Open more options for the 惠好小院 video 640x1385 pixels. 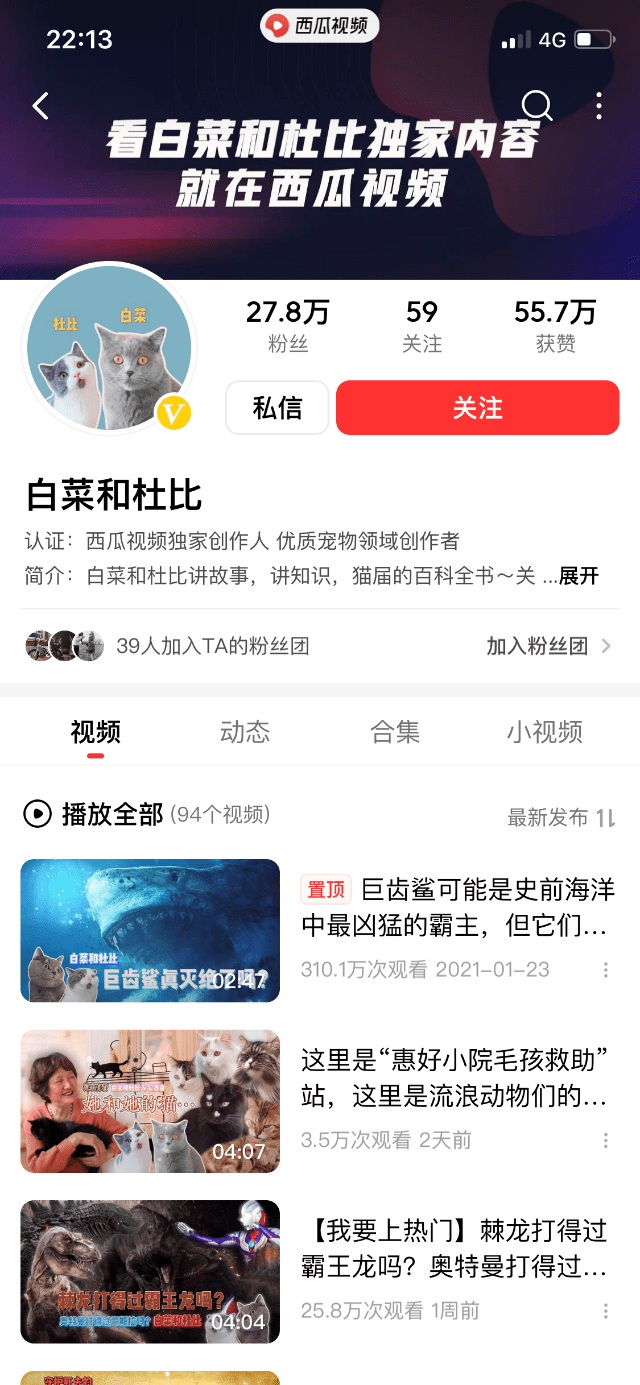605,1140
